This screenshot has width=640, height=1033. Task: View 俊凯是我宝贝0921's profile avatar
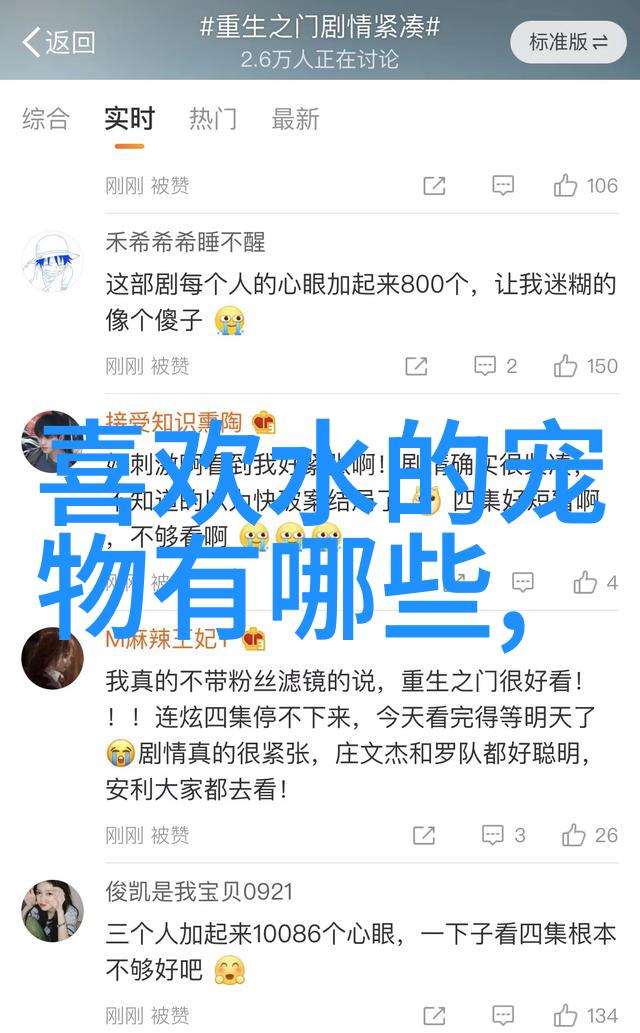[52, 910]
